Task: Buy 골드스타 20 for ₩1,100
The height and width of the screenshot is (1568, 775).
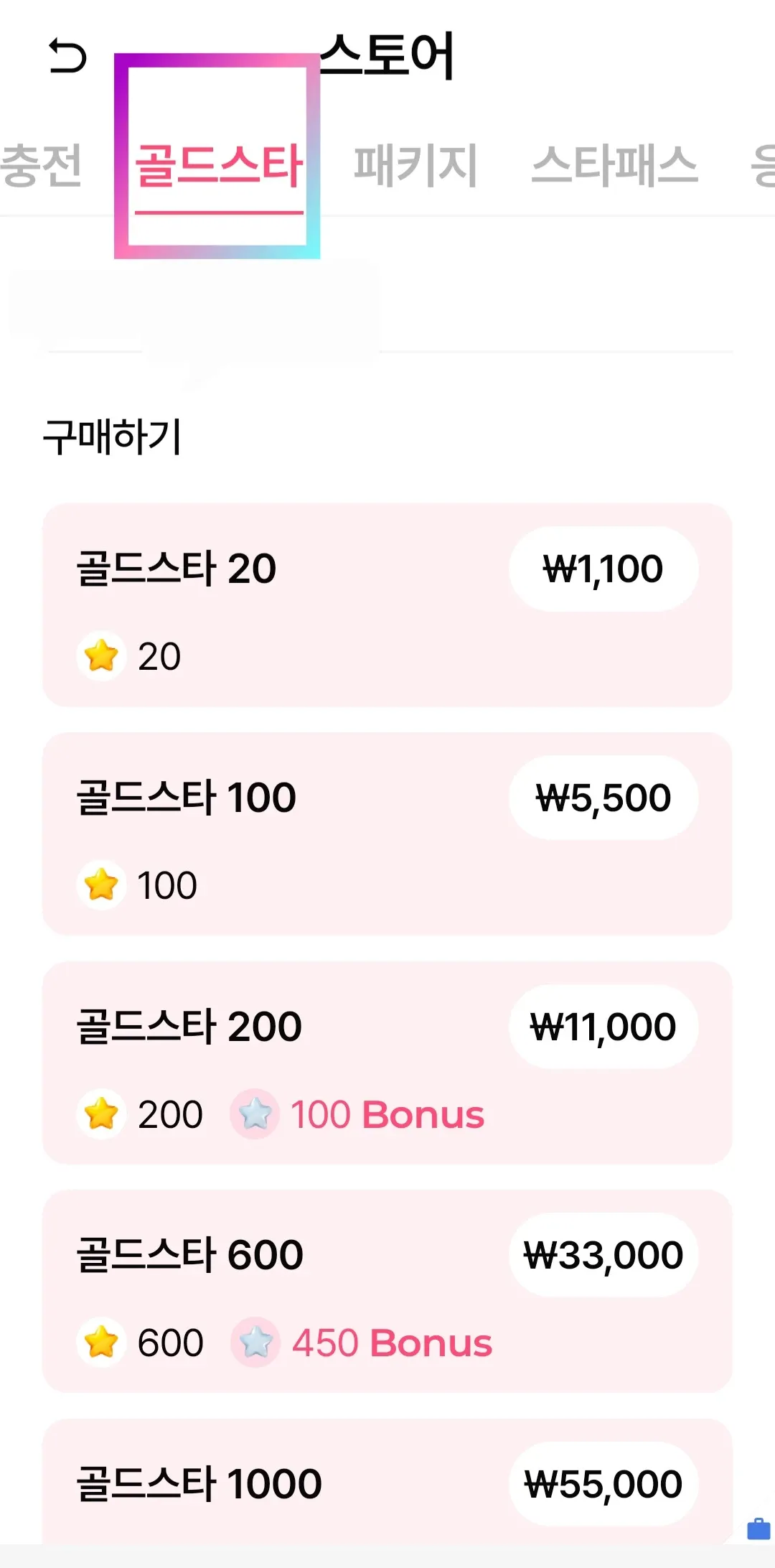Action: point(603,569)
